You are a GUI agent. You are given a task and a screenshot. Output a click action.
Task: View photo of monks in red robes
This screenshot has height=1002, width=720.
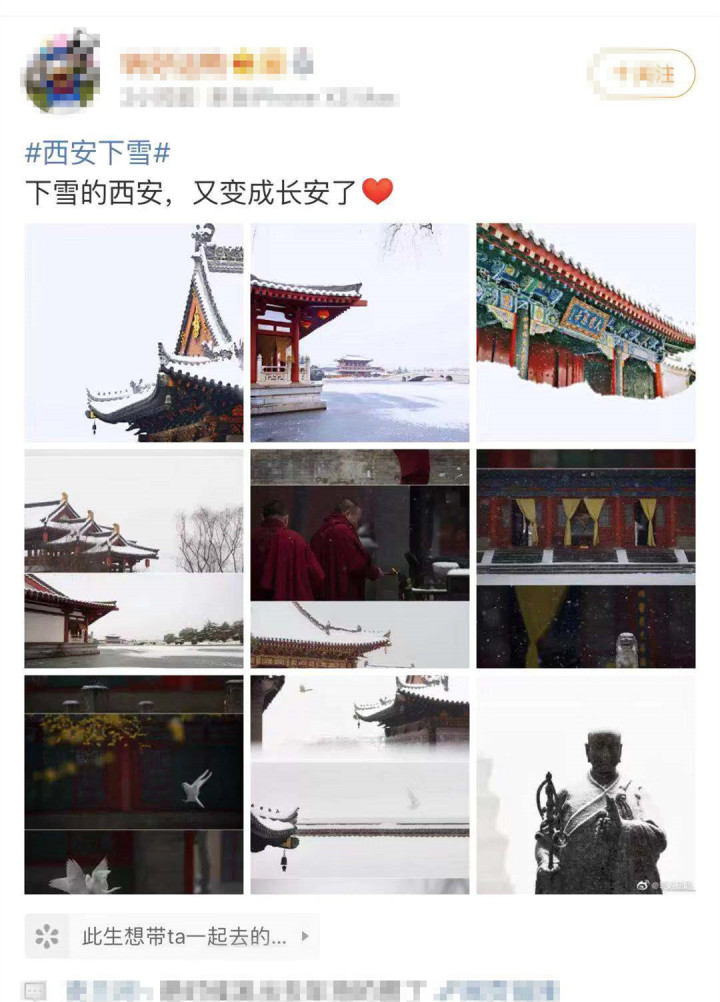[360, 558]
